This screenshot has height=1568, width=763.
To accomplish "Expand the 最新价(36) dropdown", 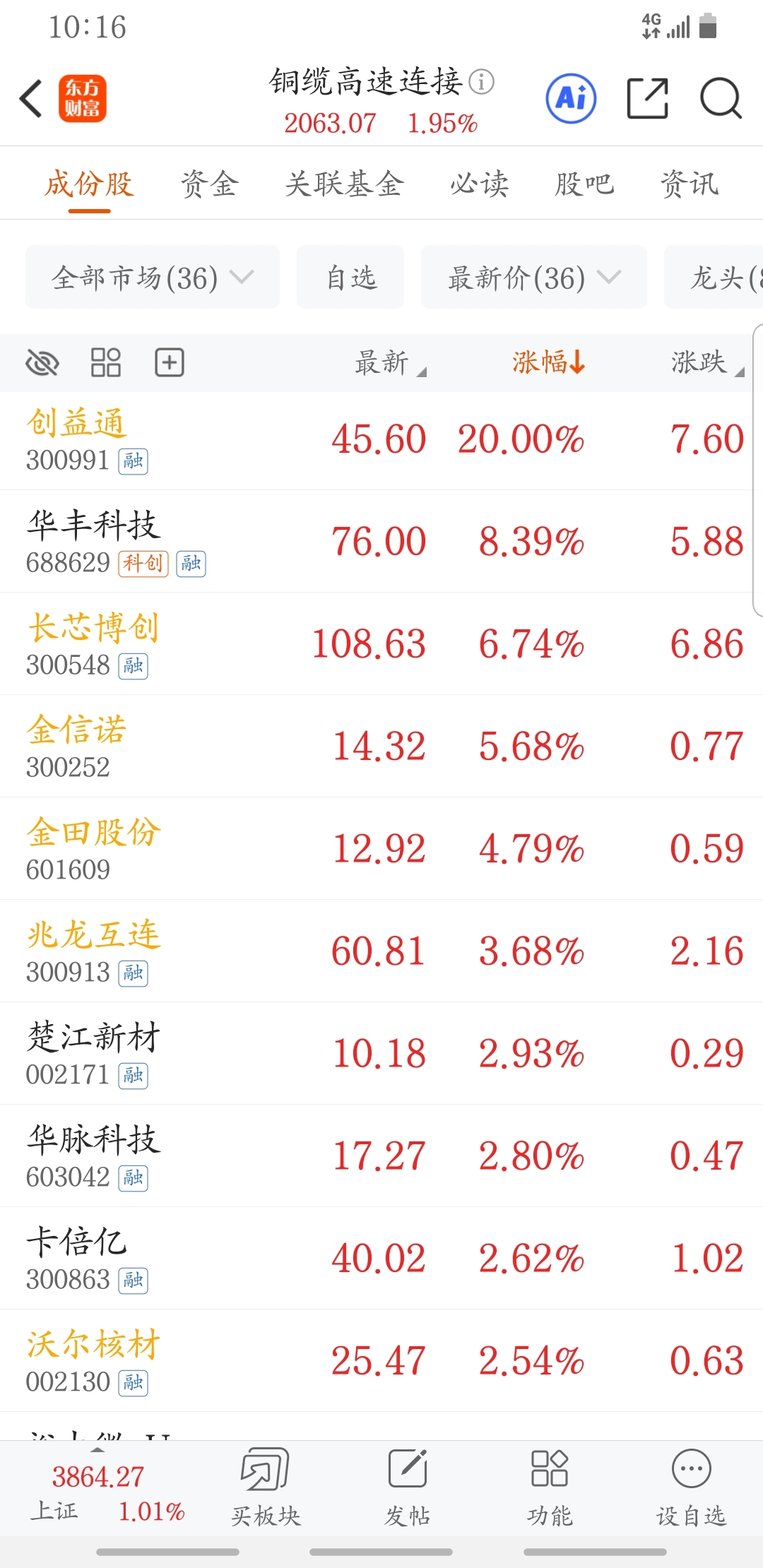I will coord(534,277).
